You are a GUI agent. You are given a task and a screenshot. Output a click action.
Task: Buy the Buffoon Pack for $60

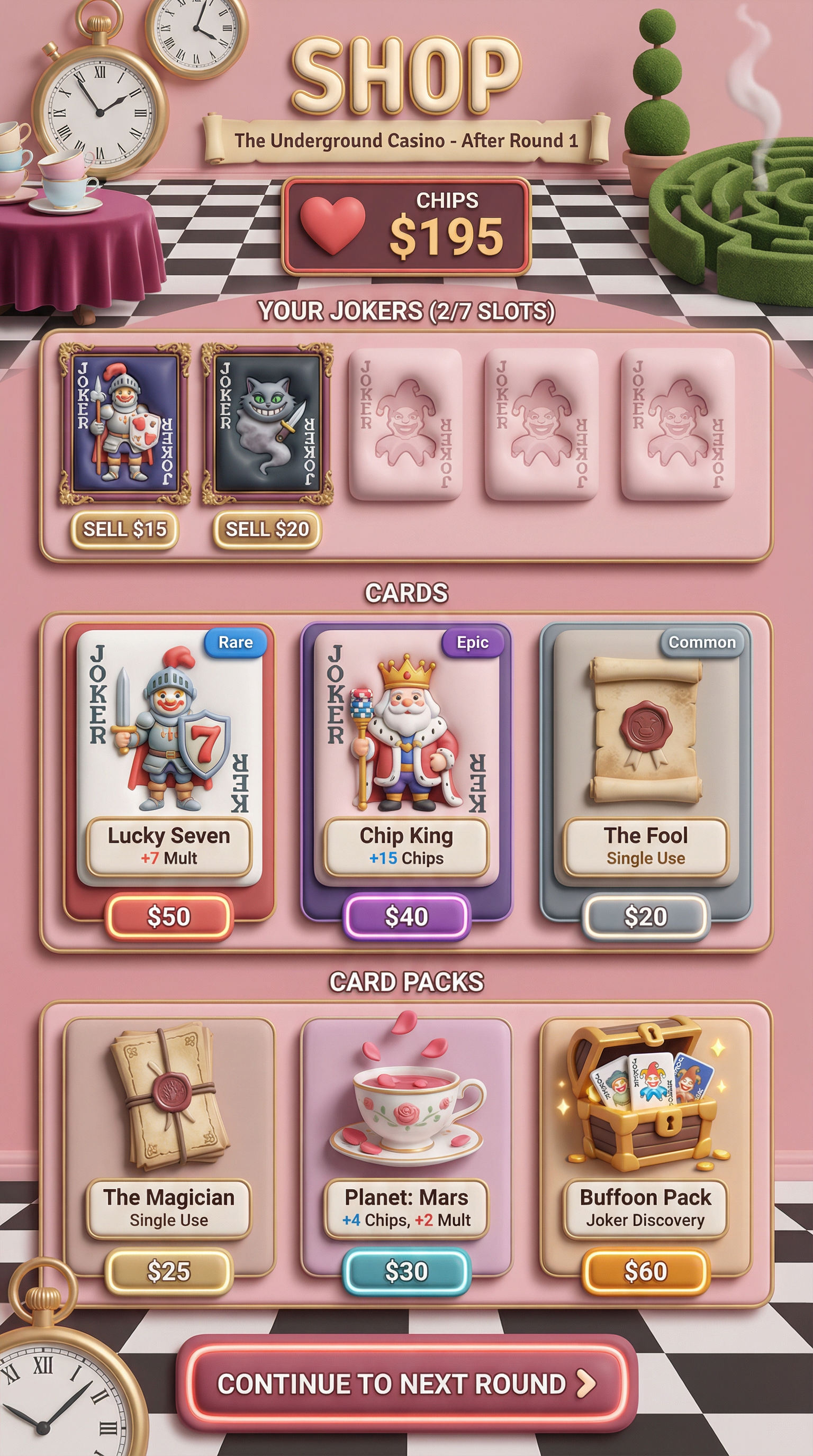point(646,1271)
